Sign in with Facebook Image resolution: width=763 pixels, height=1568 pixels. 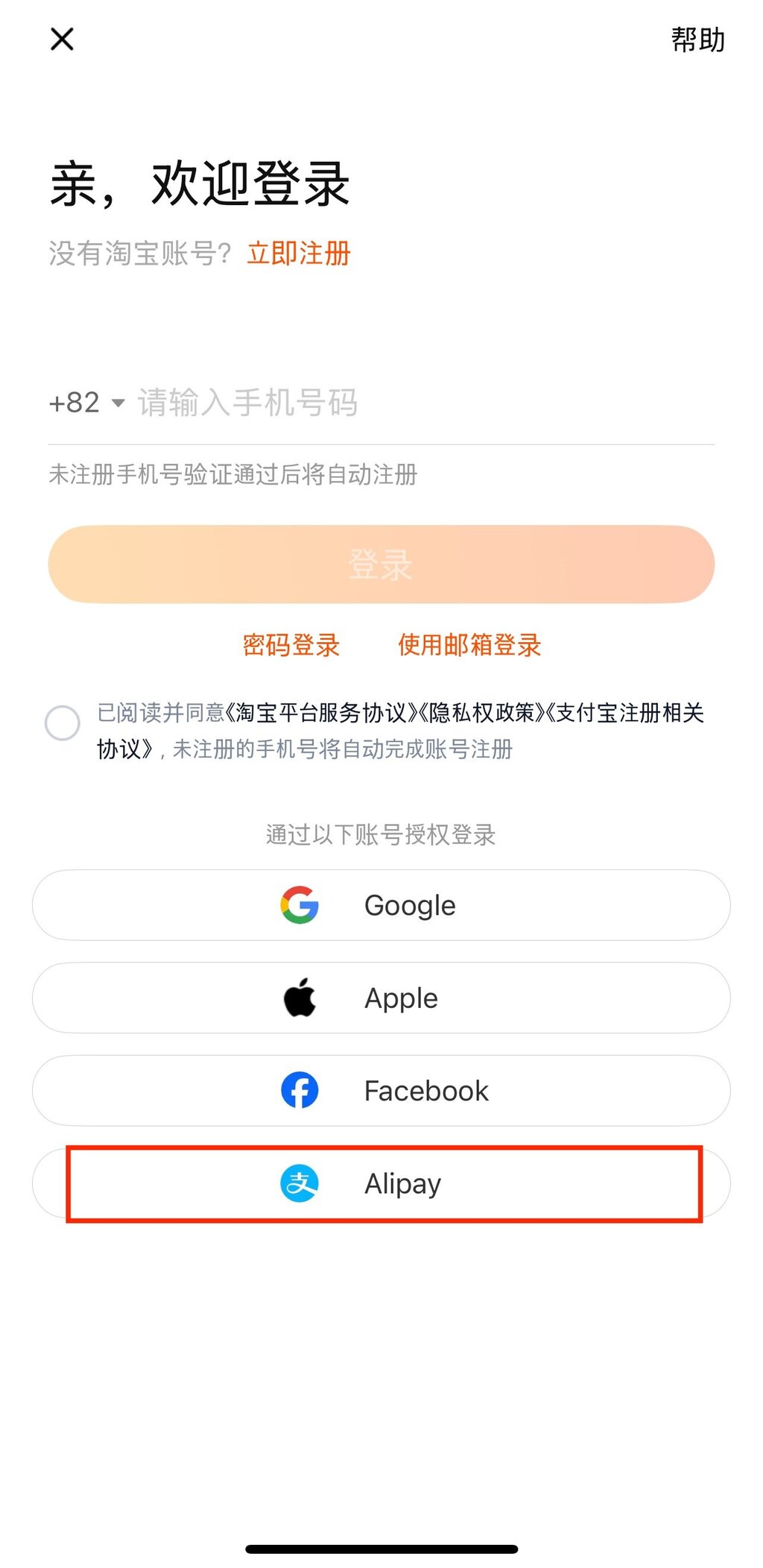[x=381, y=1090]
